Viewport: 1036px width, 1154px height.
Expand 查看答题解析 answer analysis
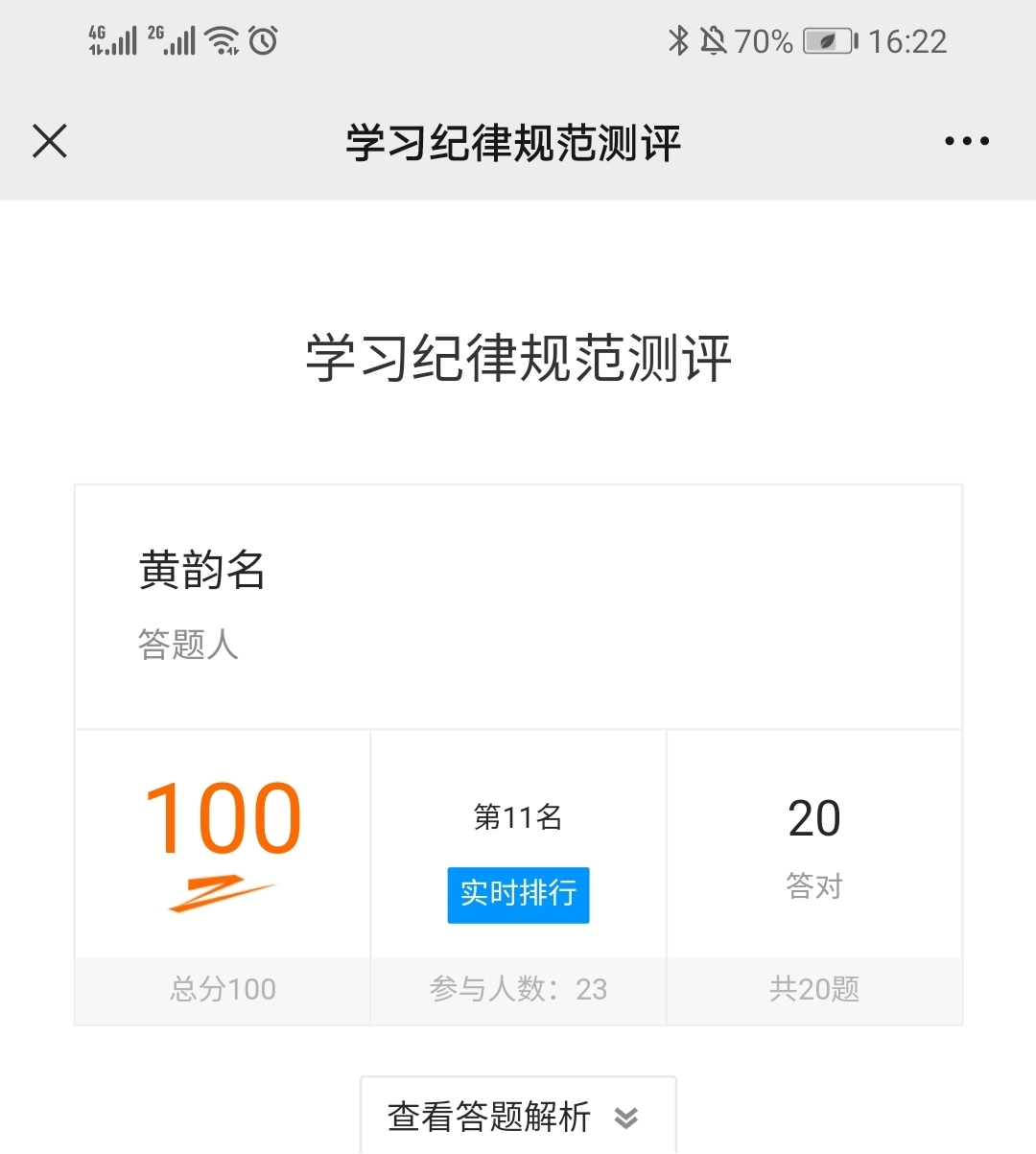coord(518,1117)
